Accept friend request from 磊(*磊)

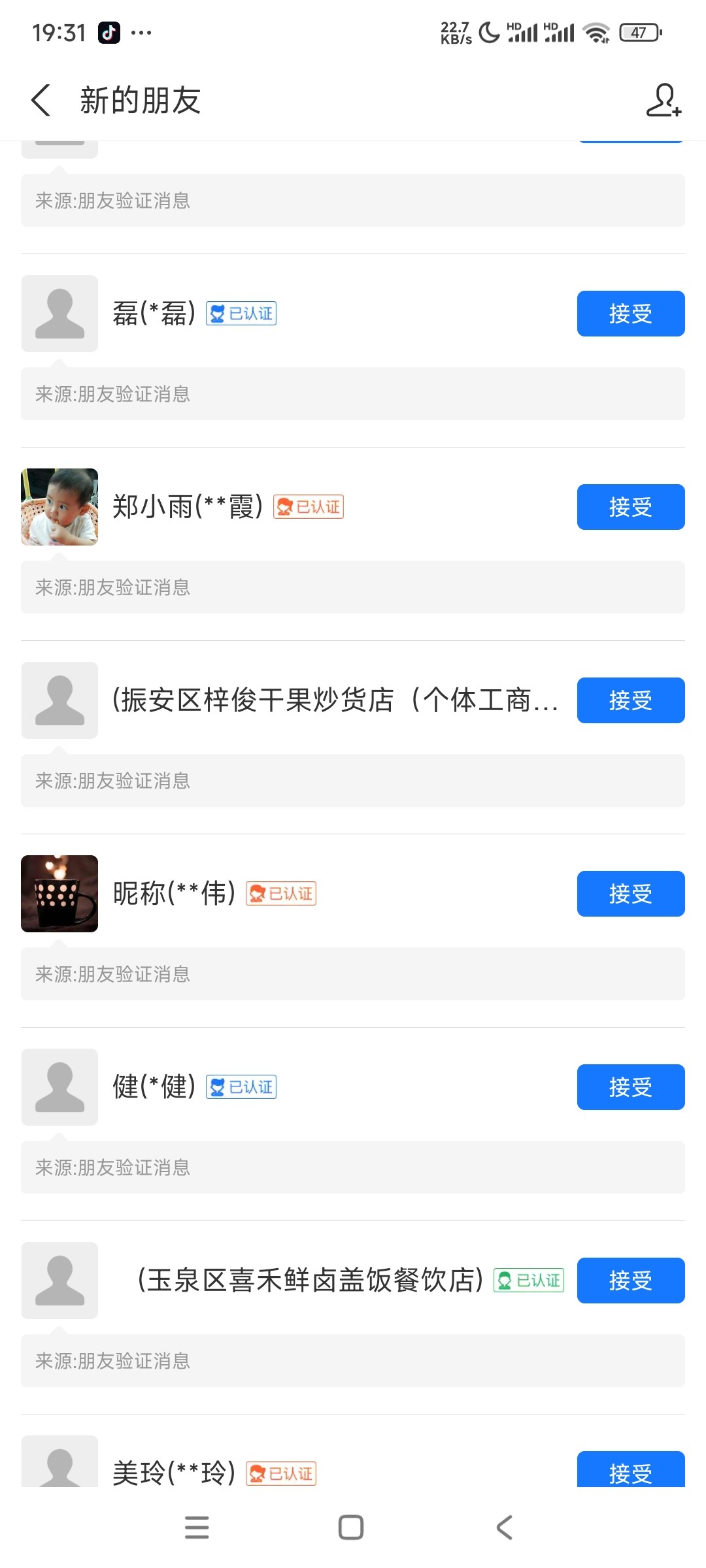pyautogui.click(x=630, y=314)
